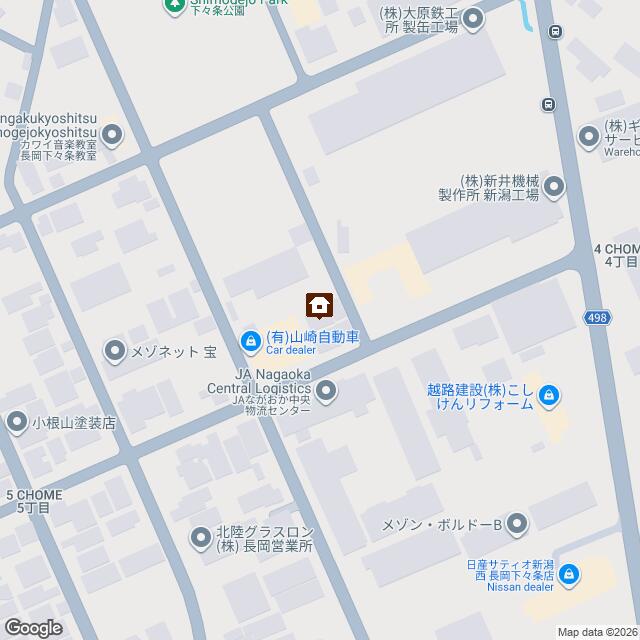
Task: Select the メゾン・ボルドーB marker
Action: click(x=516, y=523)
